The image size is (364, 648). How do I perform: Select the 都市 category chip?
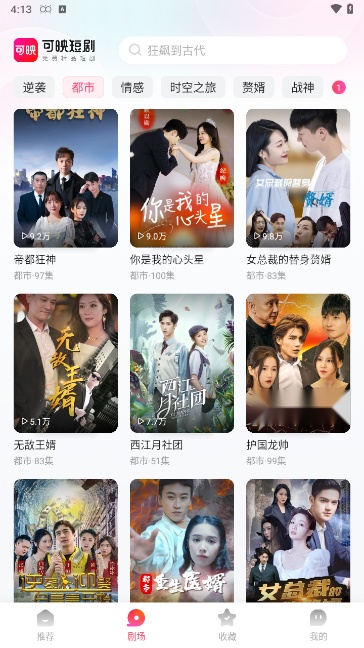83,87
